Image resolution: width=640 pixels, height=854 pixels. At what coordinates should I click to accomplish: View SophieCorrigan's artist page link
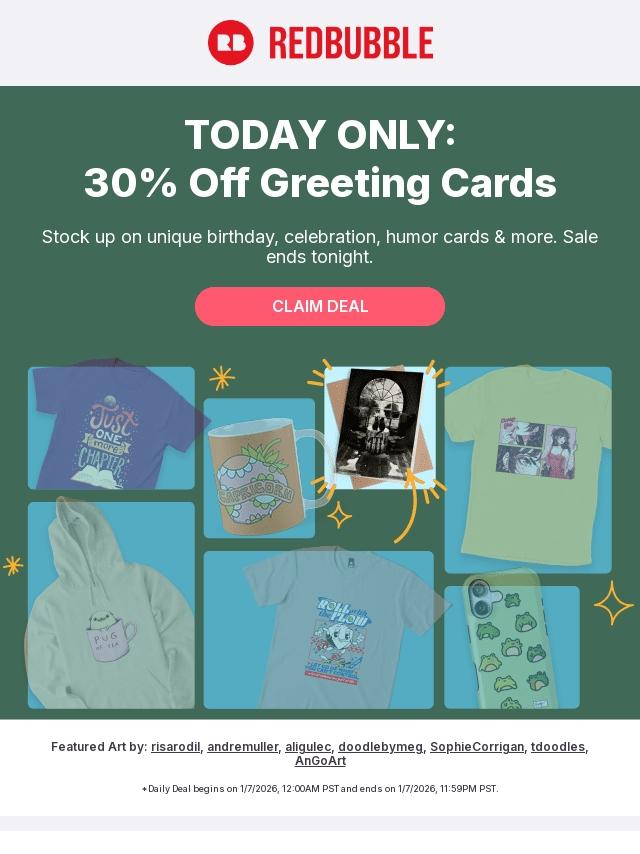(x=476, y=747)
